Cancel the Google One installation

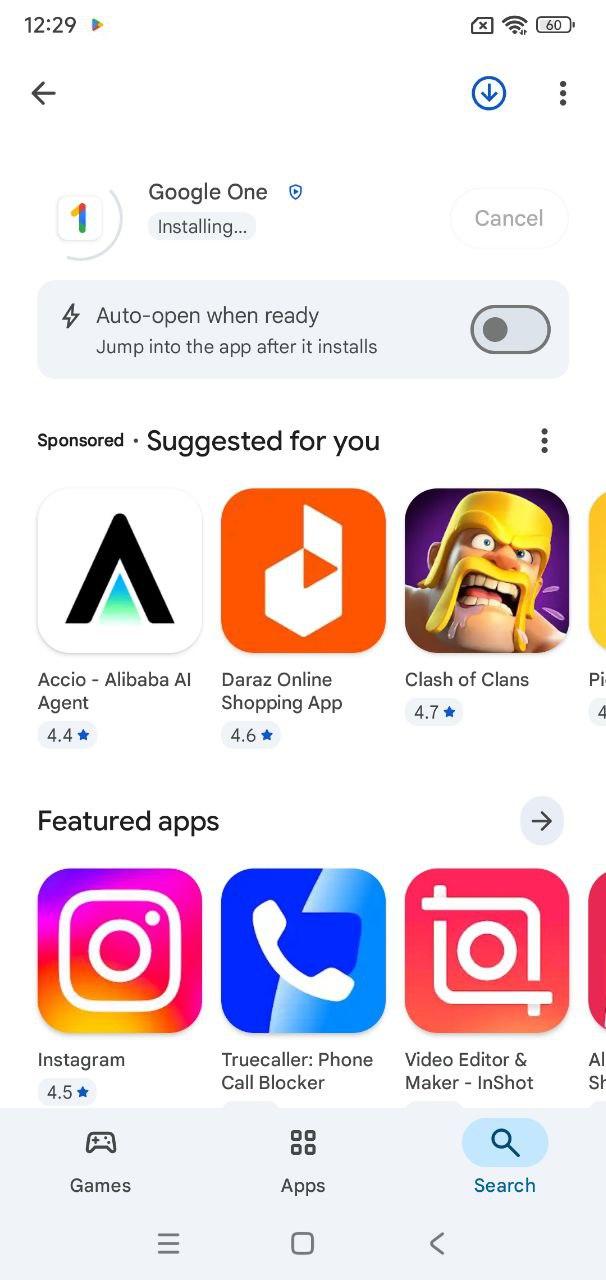[509, 218]
